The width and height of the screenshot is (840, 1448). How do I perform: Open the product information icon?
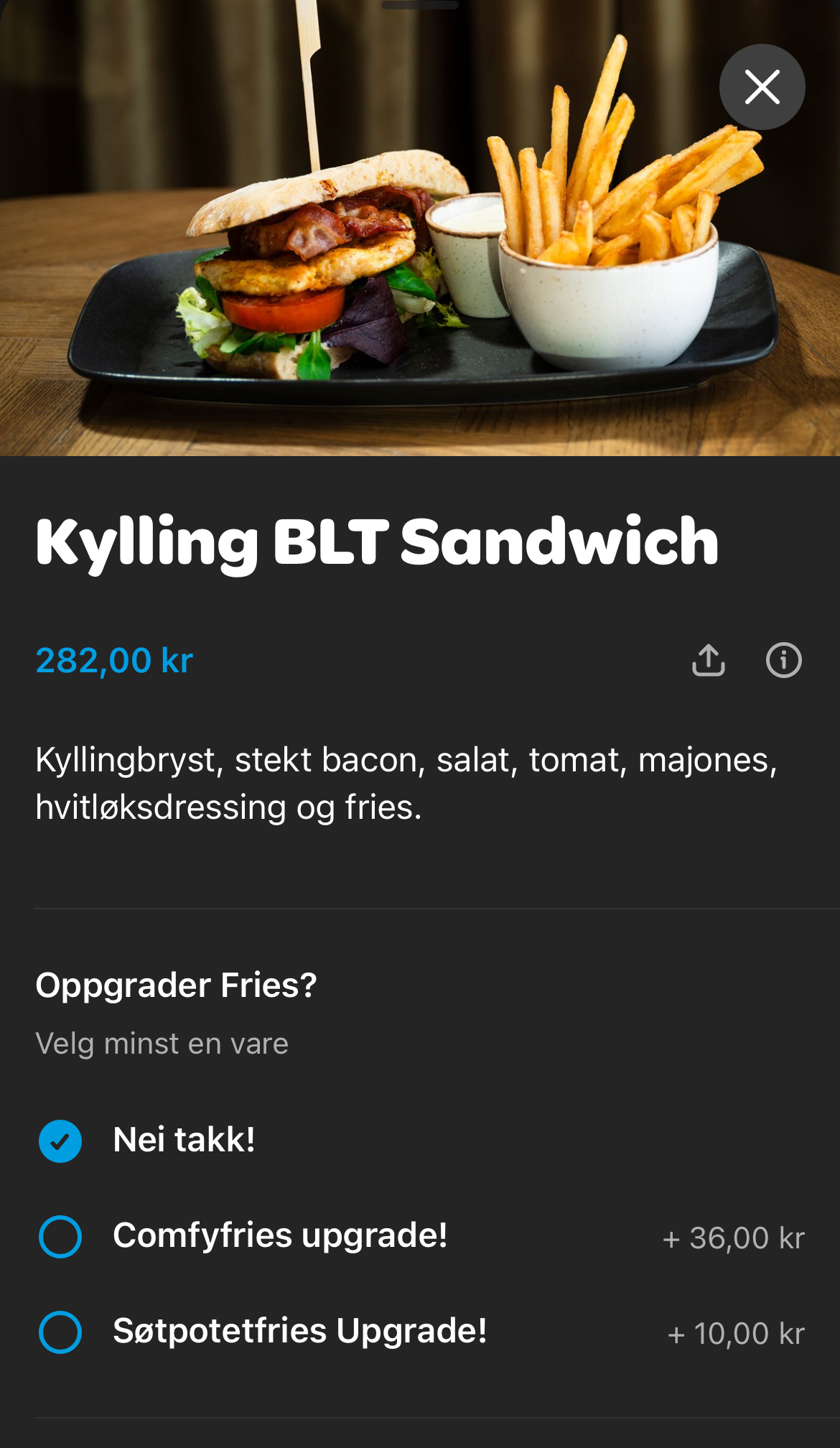coord(783,660)
